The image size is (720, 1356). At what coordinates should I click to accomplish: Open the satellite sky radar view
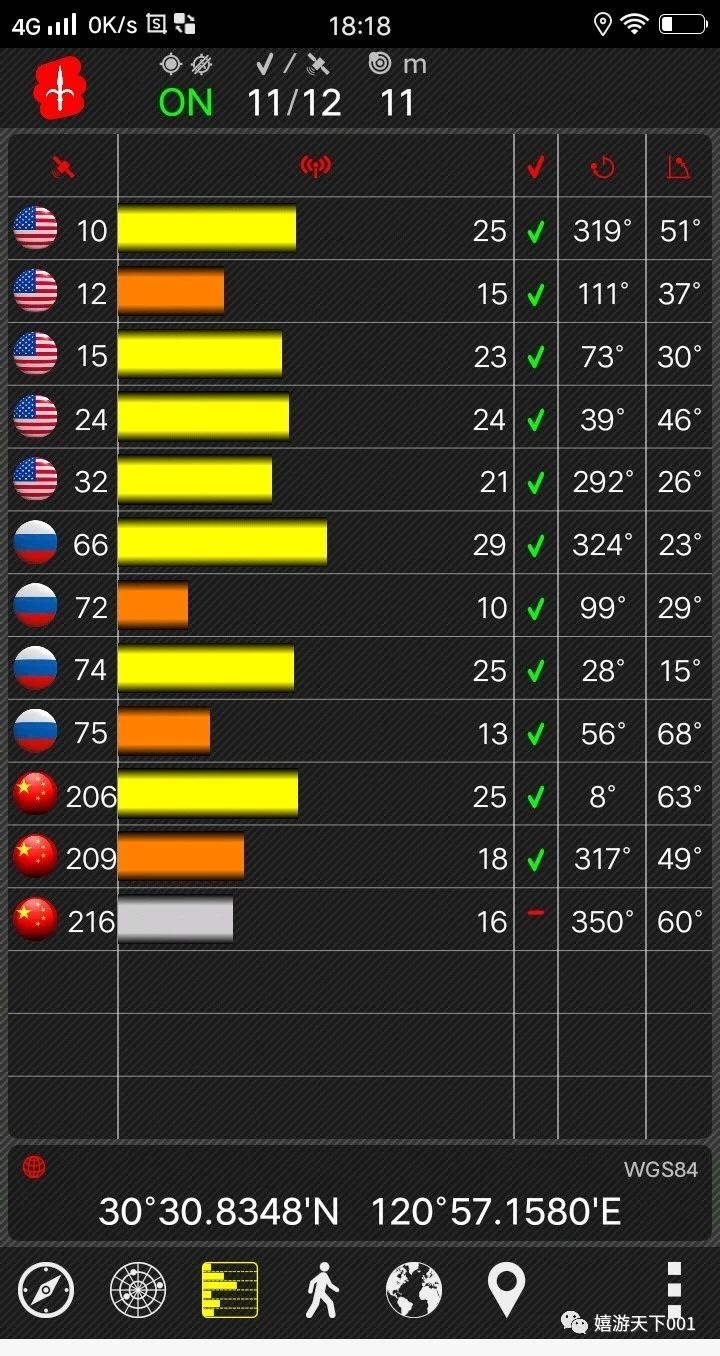coord(138,1290)
